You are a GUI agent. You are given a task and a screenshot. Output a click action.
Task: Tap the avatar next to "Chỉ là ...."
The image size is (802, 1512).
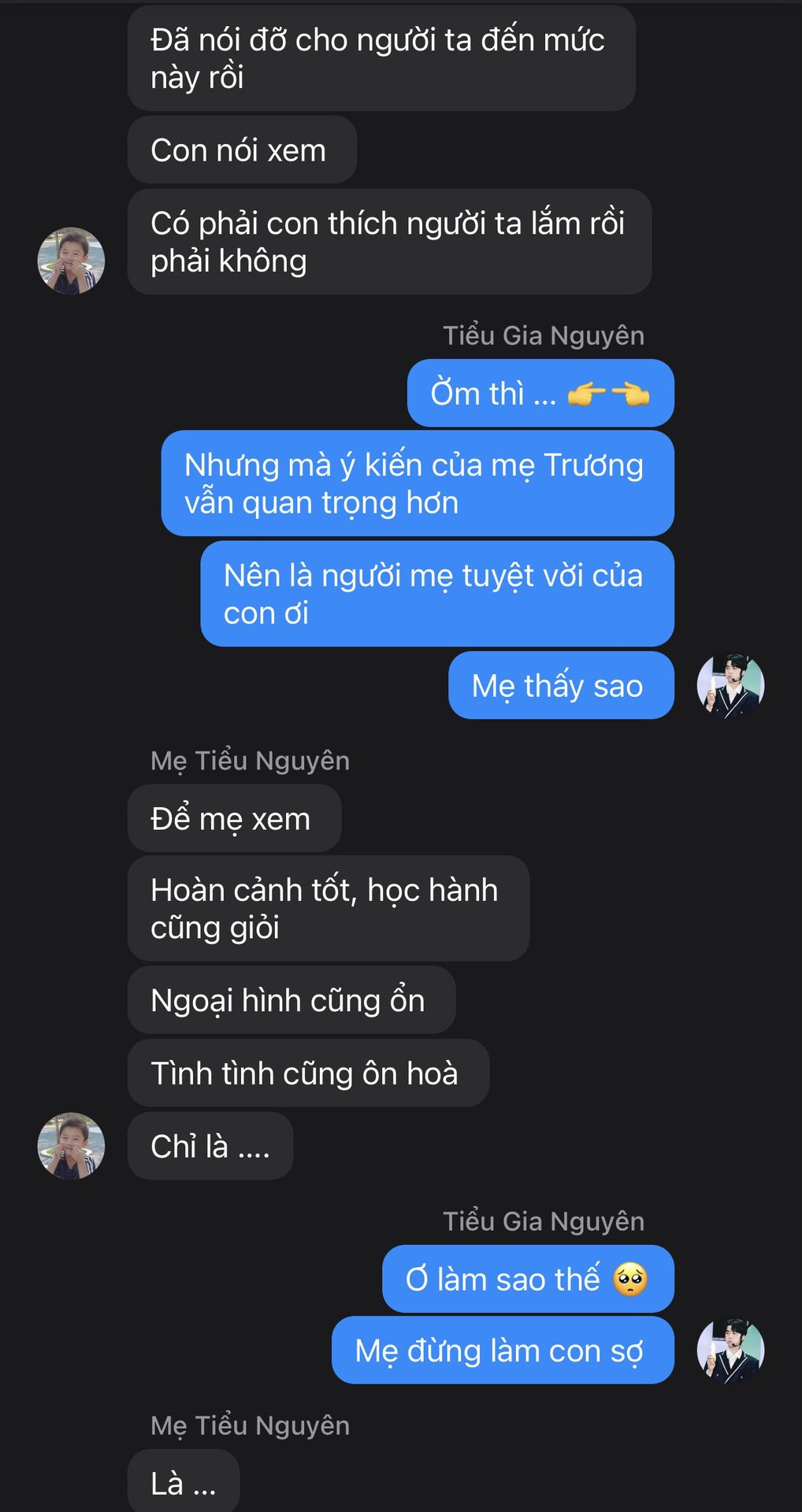coord(71,1146)
